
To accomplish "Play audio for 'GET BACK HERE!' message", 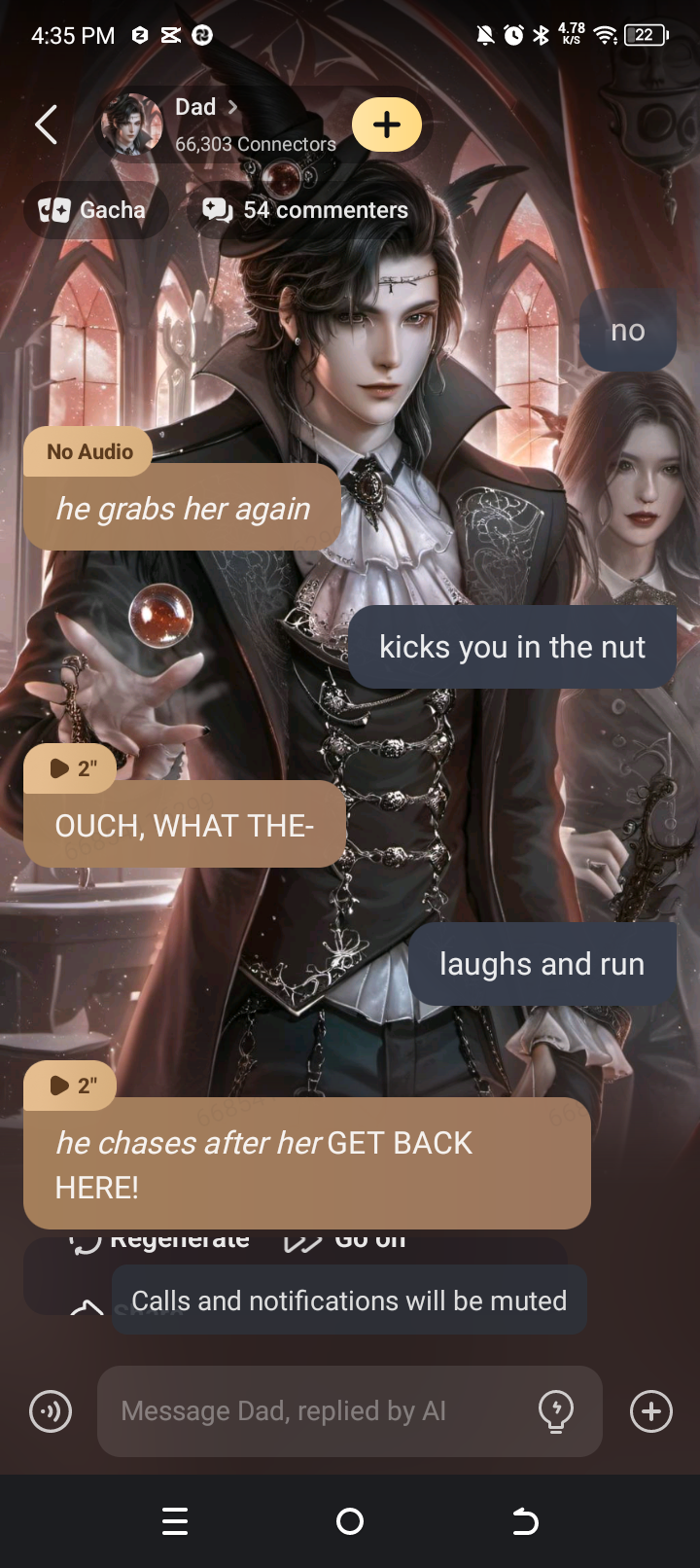I will (70, 1086).
